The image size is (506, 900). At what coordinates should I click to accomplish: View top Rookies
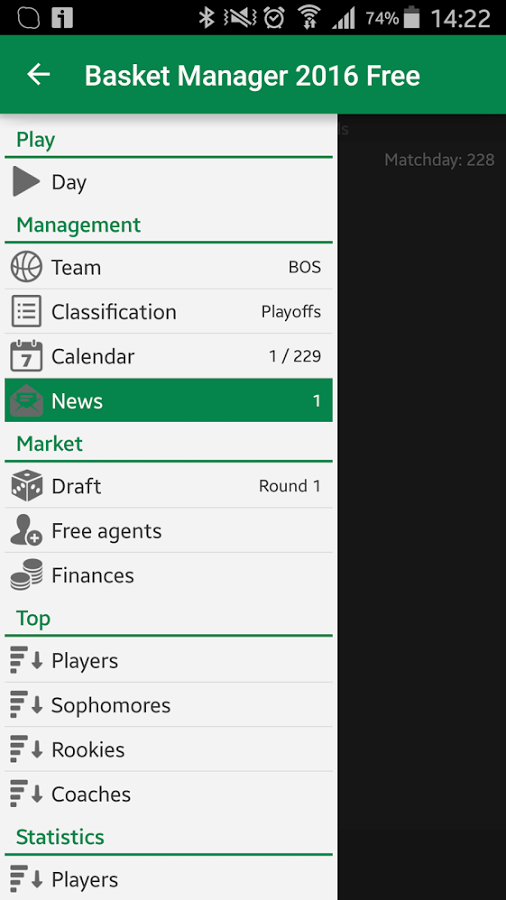coord(169,750)
